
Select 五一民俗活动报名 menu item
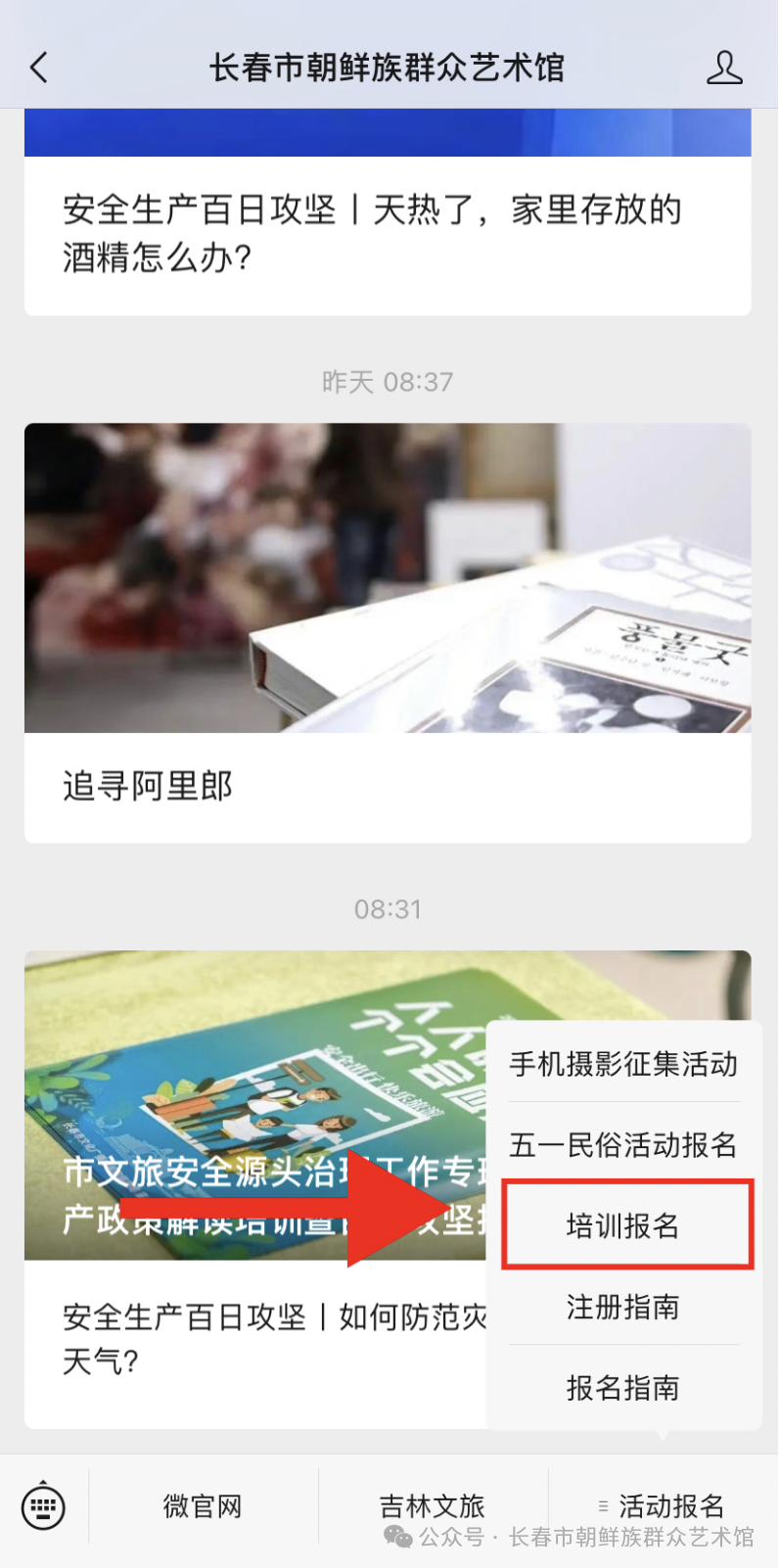pos(622,1144)
